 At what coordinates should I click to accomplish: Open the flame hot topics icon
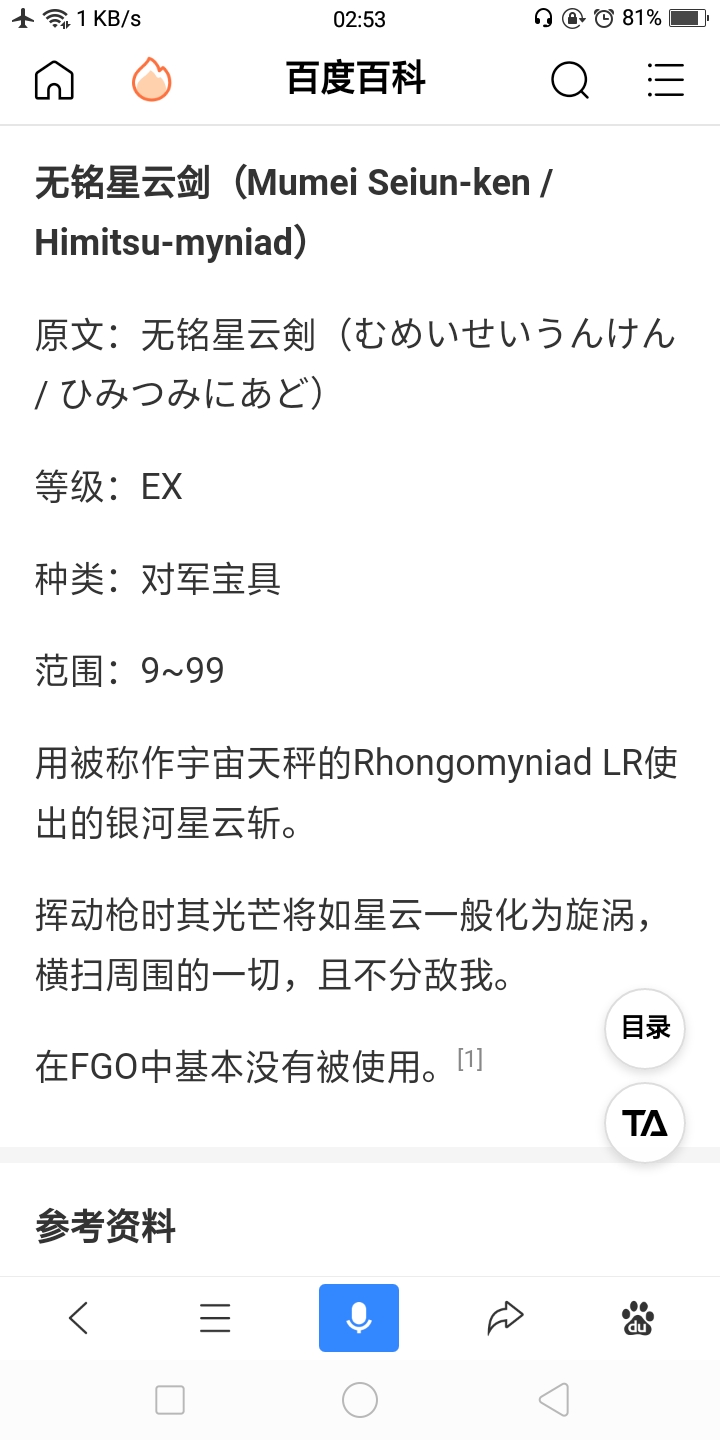click(x=152, y=80)
